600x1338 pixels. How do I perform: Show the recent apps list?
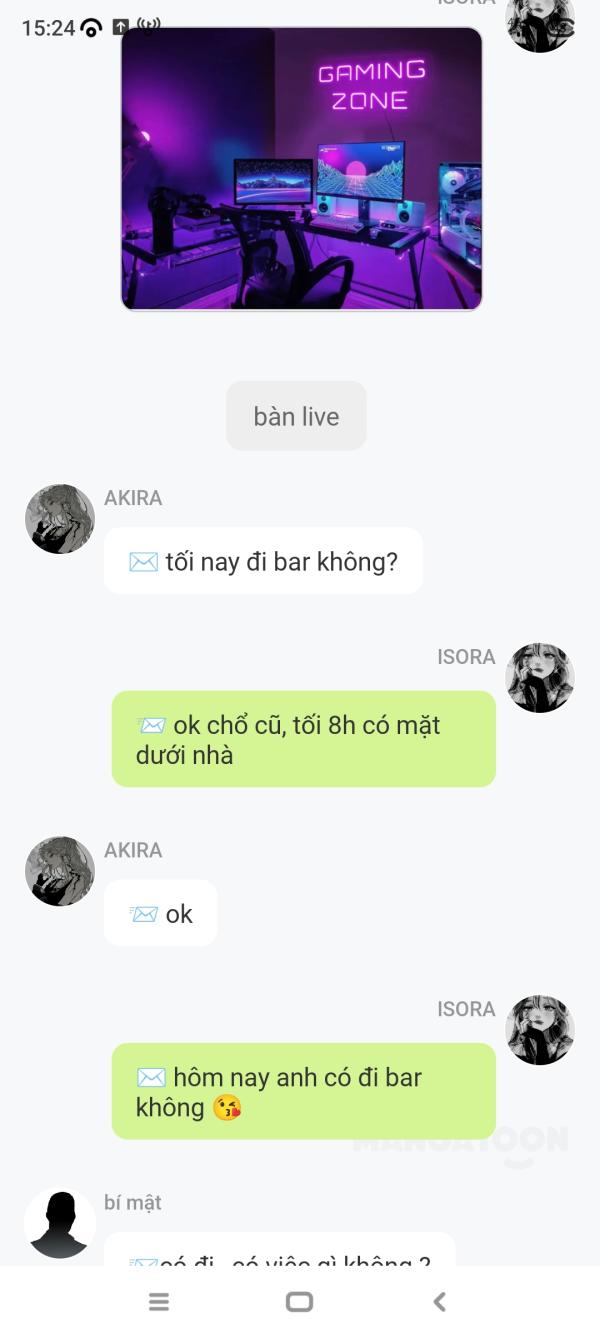(159, 1301)
